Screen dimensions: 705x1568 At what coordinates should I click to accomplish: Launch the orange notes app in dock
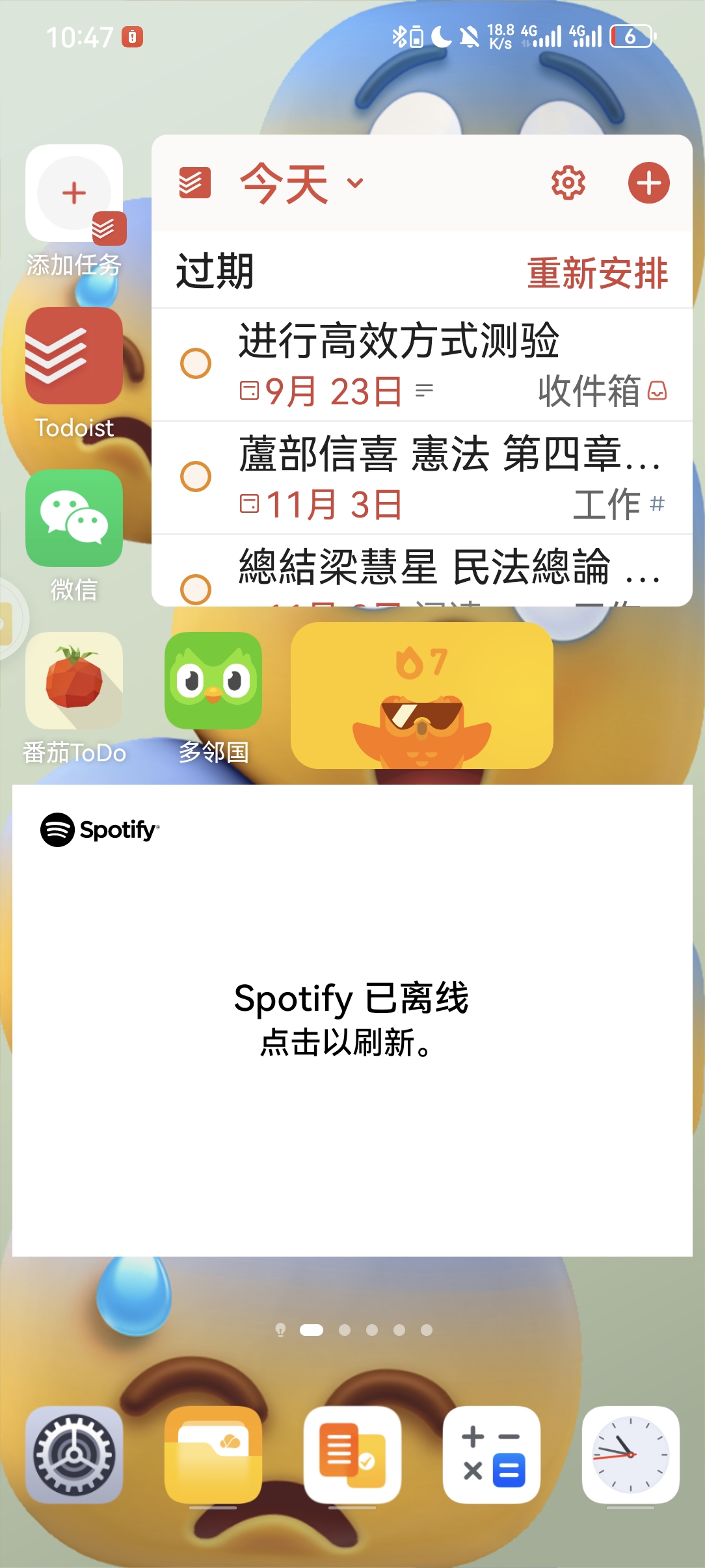click(352, 1455)
